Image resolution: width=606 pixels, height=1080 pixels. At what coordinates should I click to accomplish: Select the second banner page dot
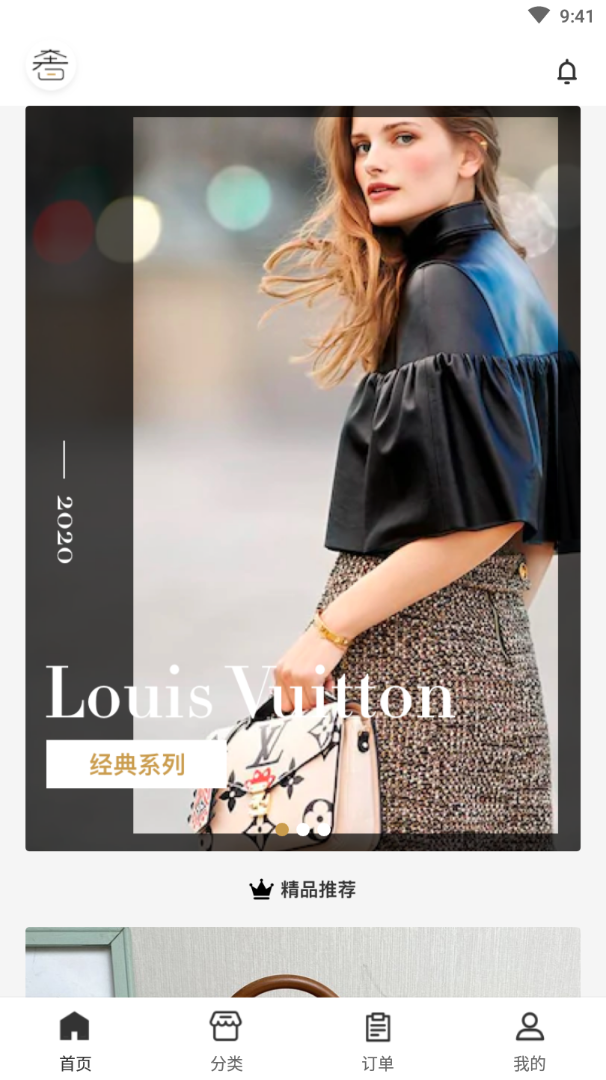pyautogui.click(x=303, y=829)
